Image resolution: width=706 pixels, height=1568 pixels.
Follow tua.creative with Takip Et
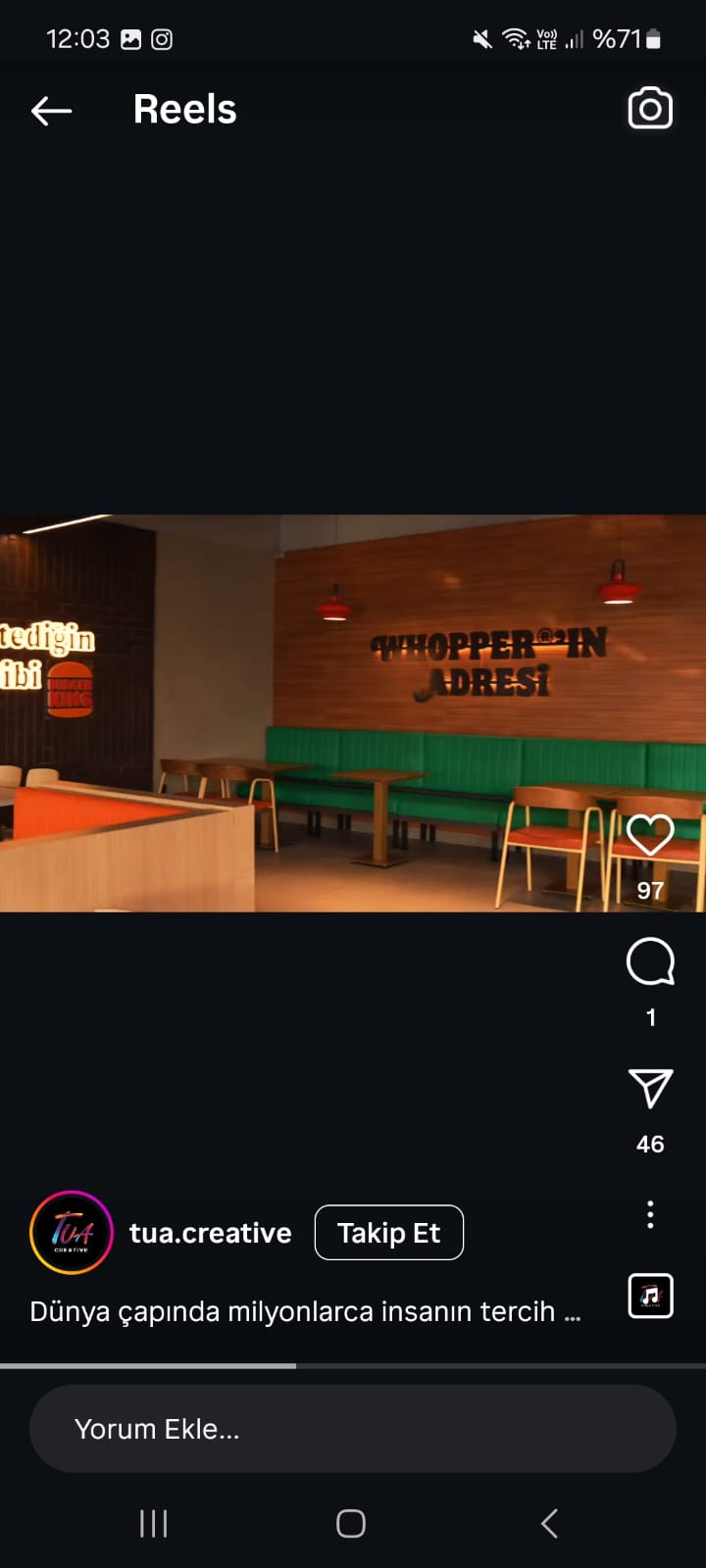pos(389,1233)
